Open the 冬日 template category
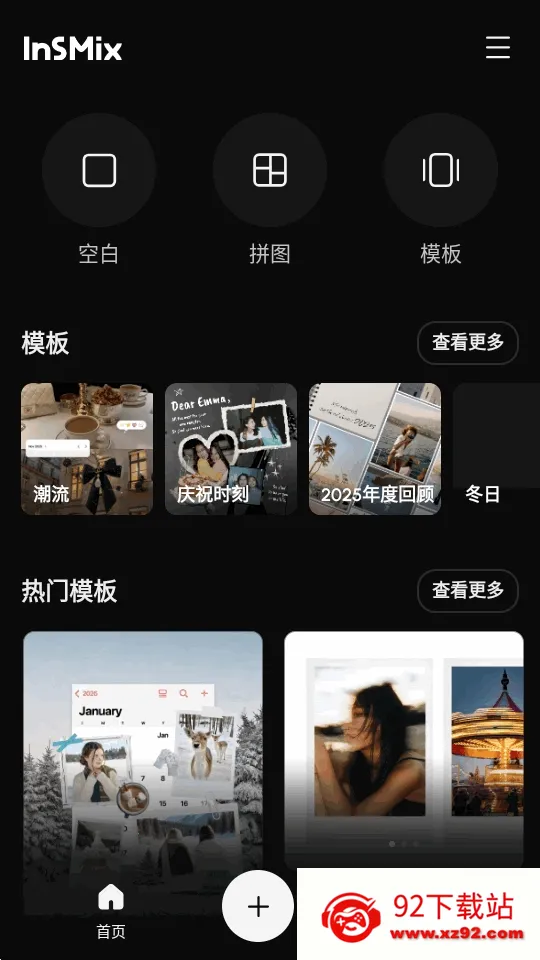Viewport: 540px width, 960px height. click(x=496, y=449)
